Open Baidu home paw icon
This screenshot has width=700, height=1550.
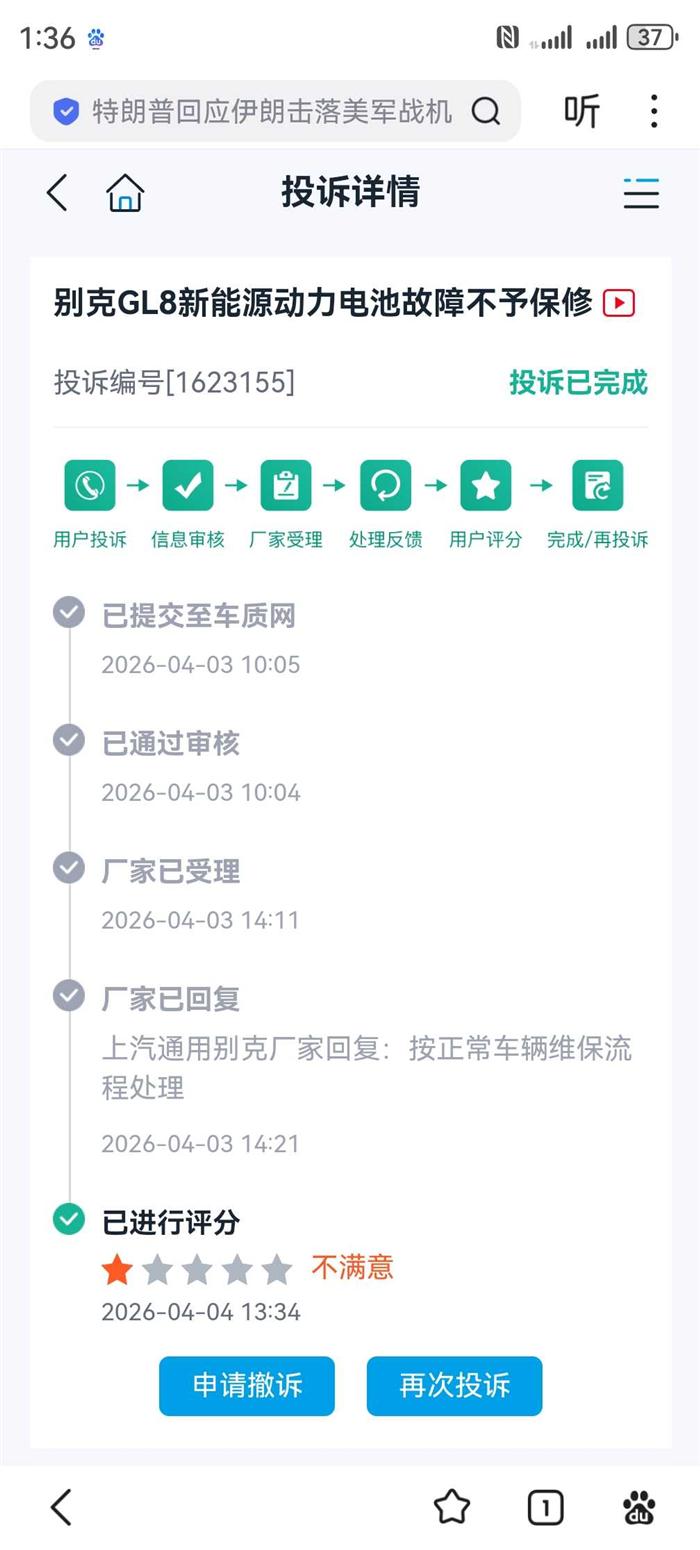coord(639,1507)
